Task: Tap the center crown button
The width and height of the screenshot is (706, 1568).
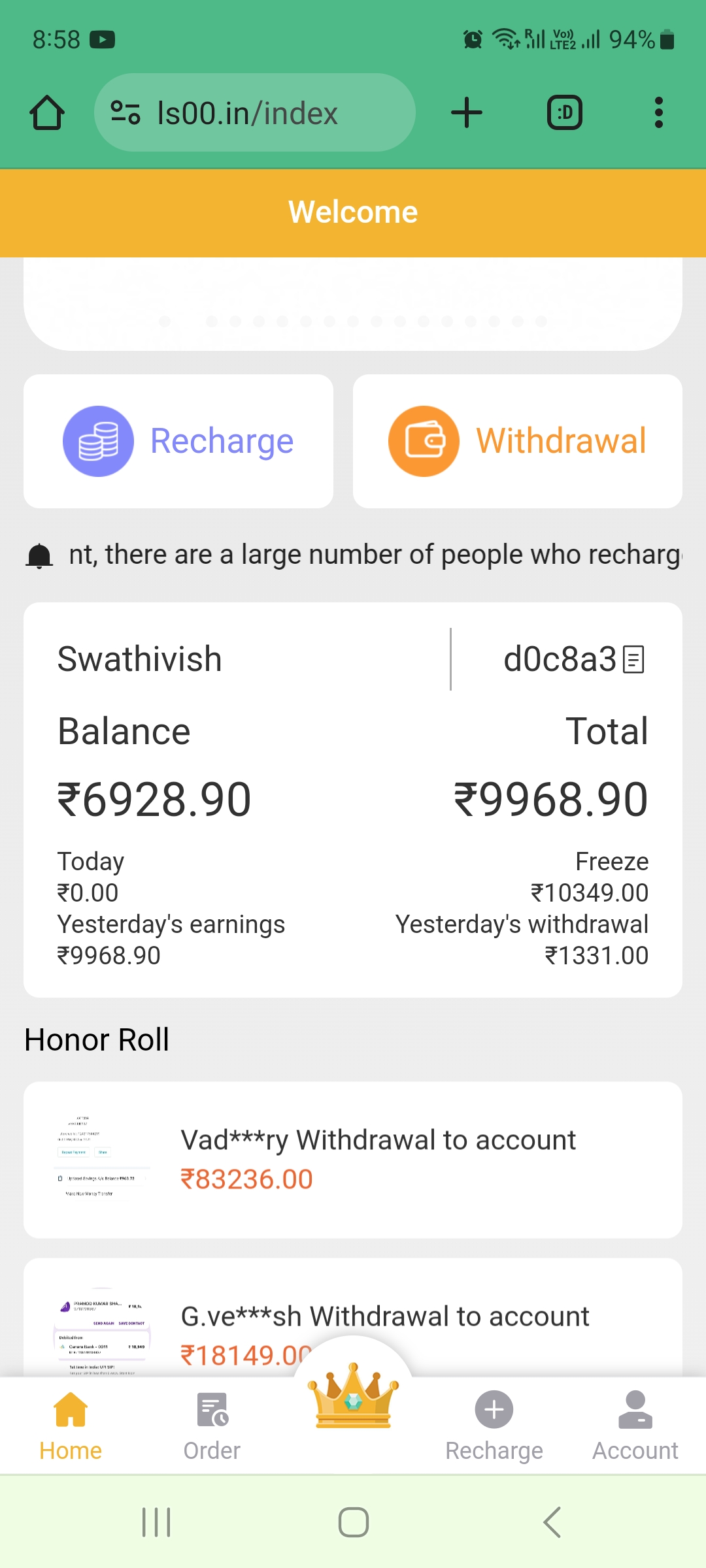Action: click(x=353, y=1395)
